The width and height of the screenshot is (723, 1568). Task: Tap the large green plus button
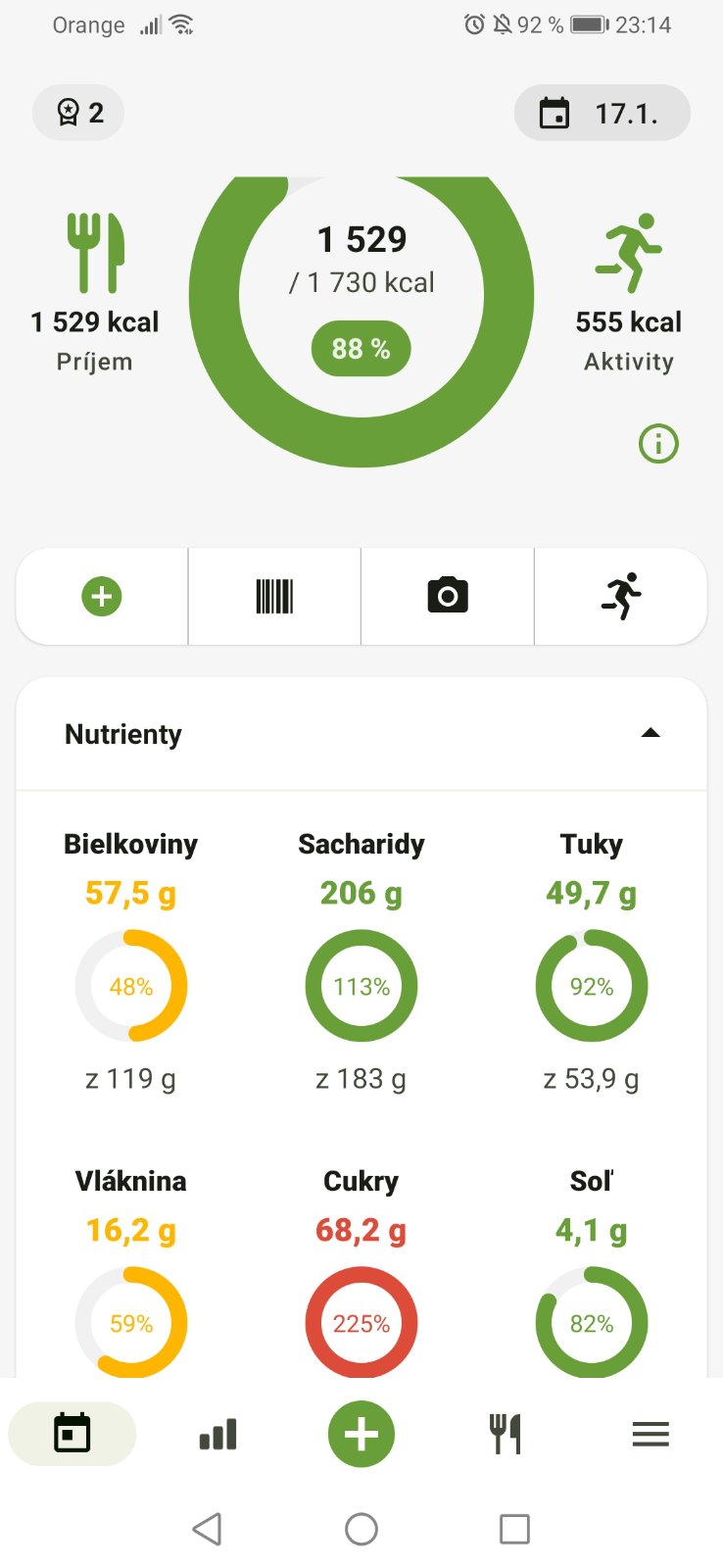click(x=361, y=1434)
